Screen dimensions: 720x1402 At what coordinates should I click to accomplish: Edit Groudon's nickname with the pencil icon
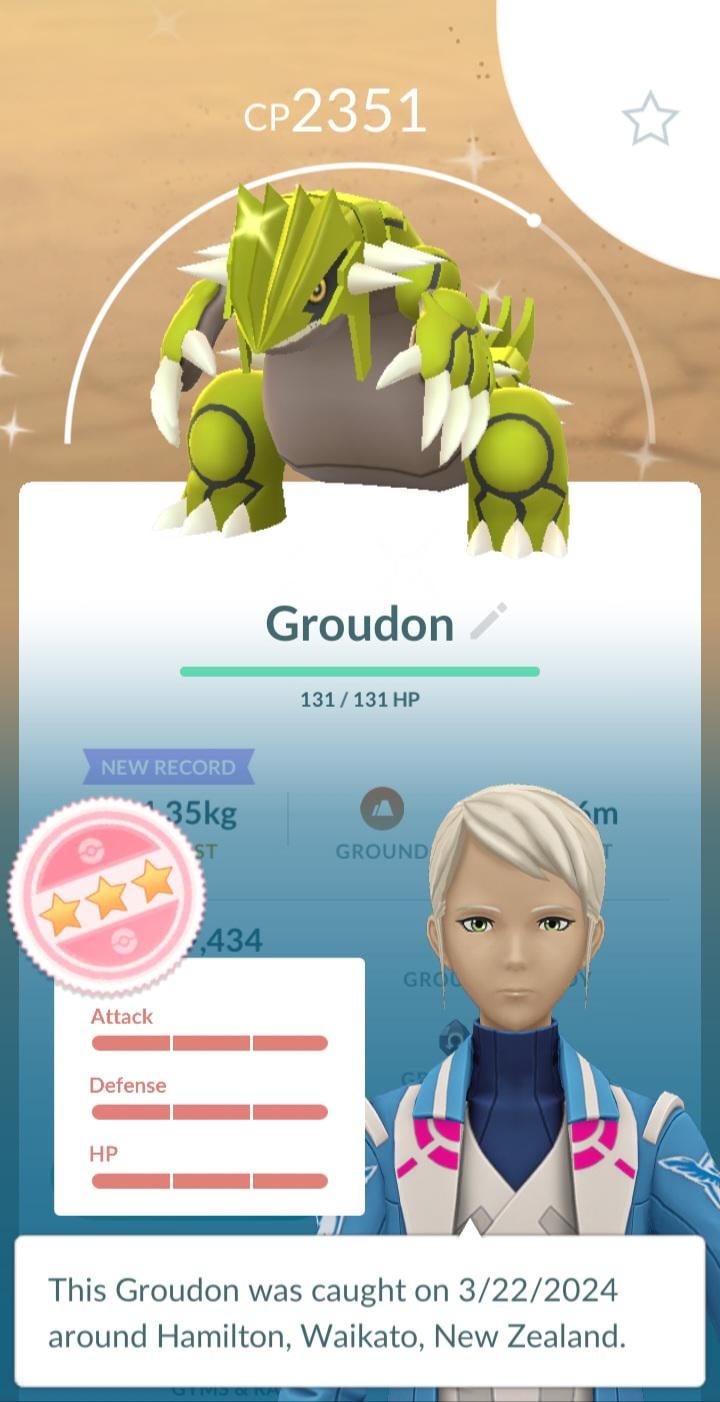click(488, 622)
